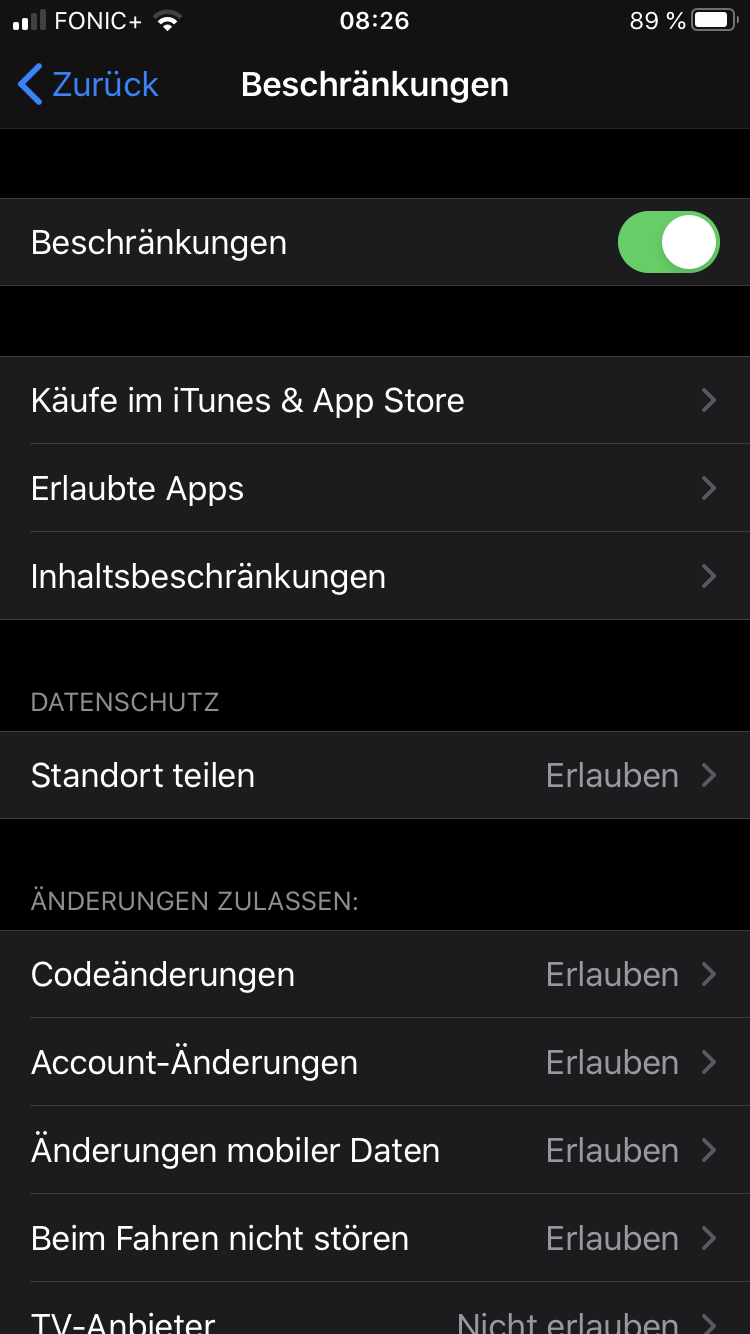Viewport: 750px width, 1334px height.
Task: Select the Standort teilen row
Action: pyautogui.click(x=375, y=776)
